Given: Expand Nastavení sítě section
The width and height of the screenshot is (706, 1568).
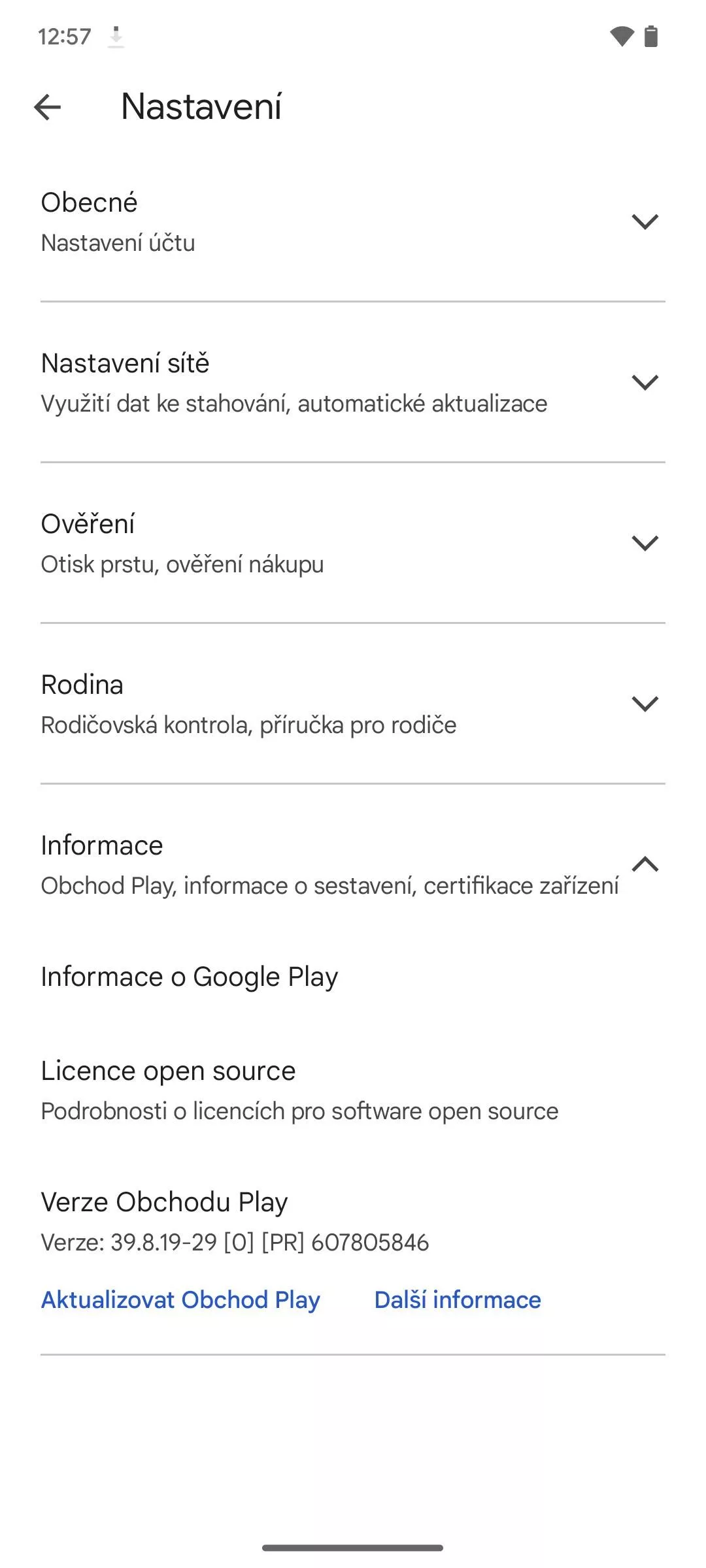Looking at the screenshot, I should pyautogui.click(x=353, y=382).
